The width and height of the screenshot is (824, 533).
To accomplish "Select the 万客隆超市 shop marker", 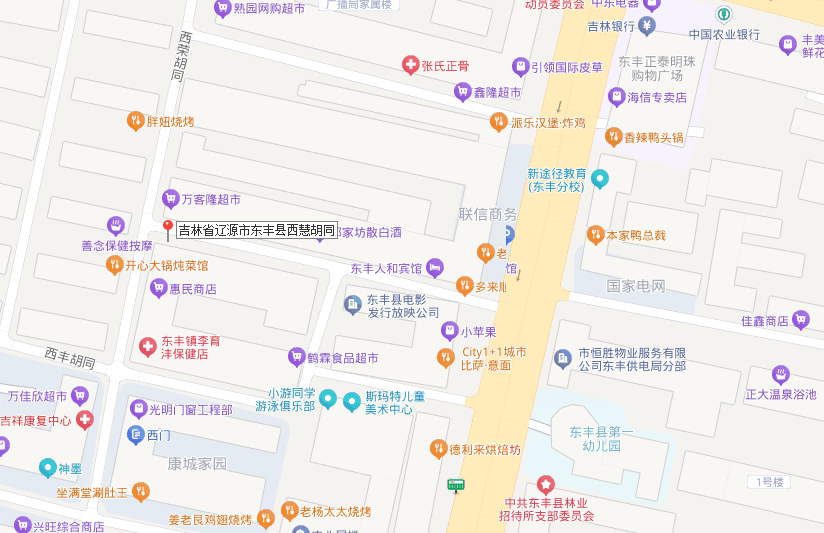I will tap(170, 199).
